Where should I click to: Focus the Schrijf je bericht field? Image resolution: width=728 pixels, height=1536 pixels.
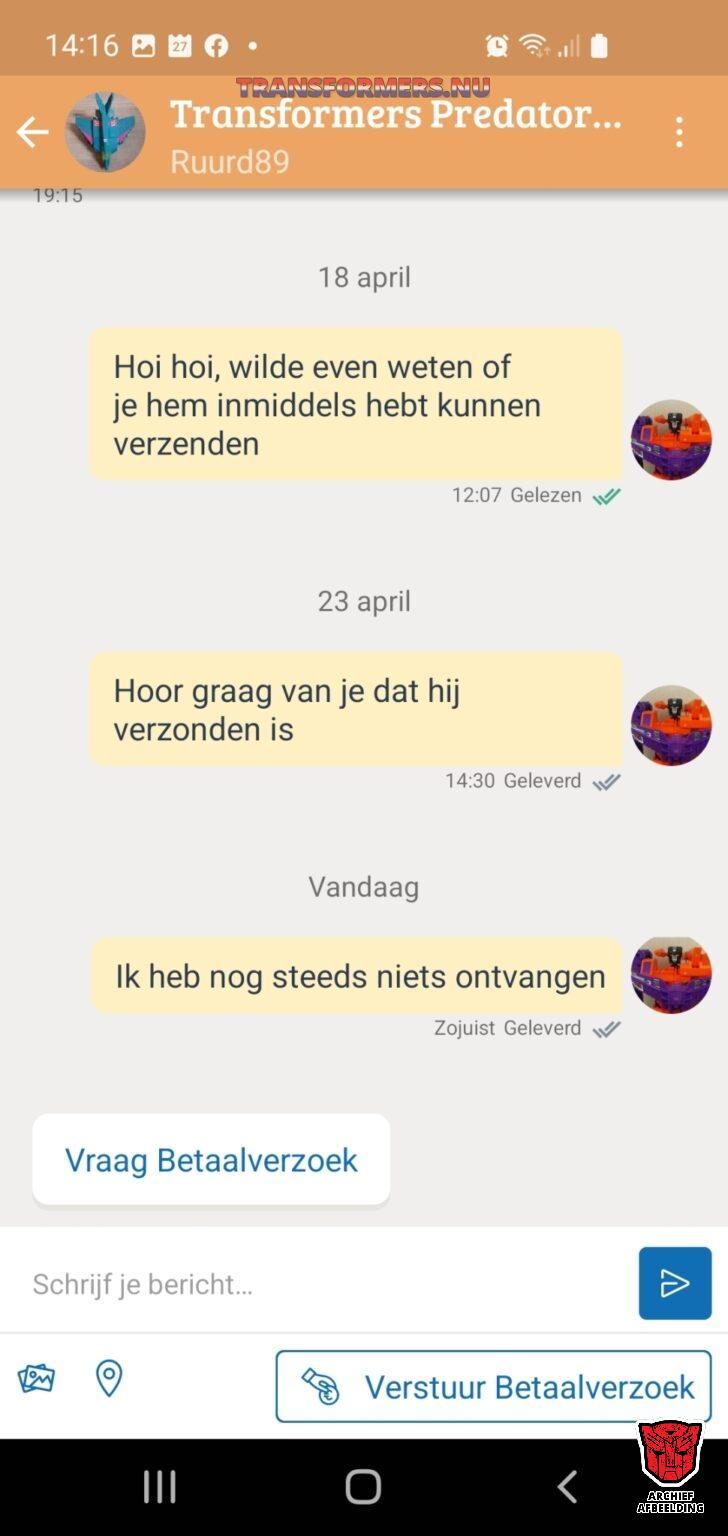[x=320, y=1284]
